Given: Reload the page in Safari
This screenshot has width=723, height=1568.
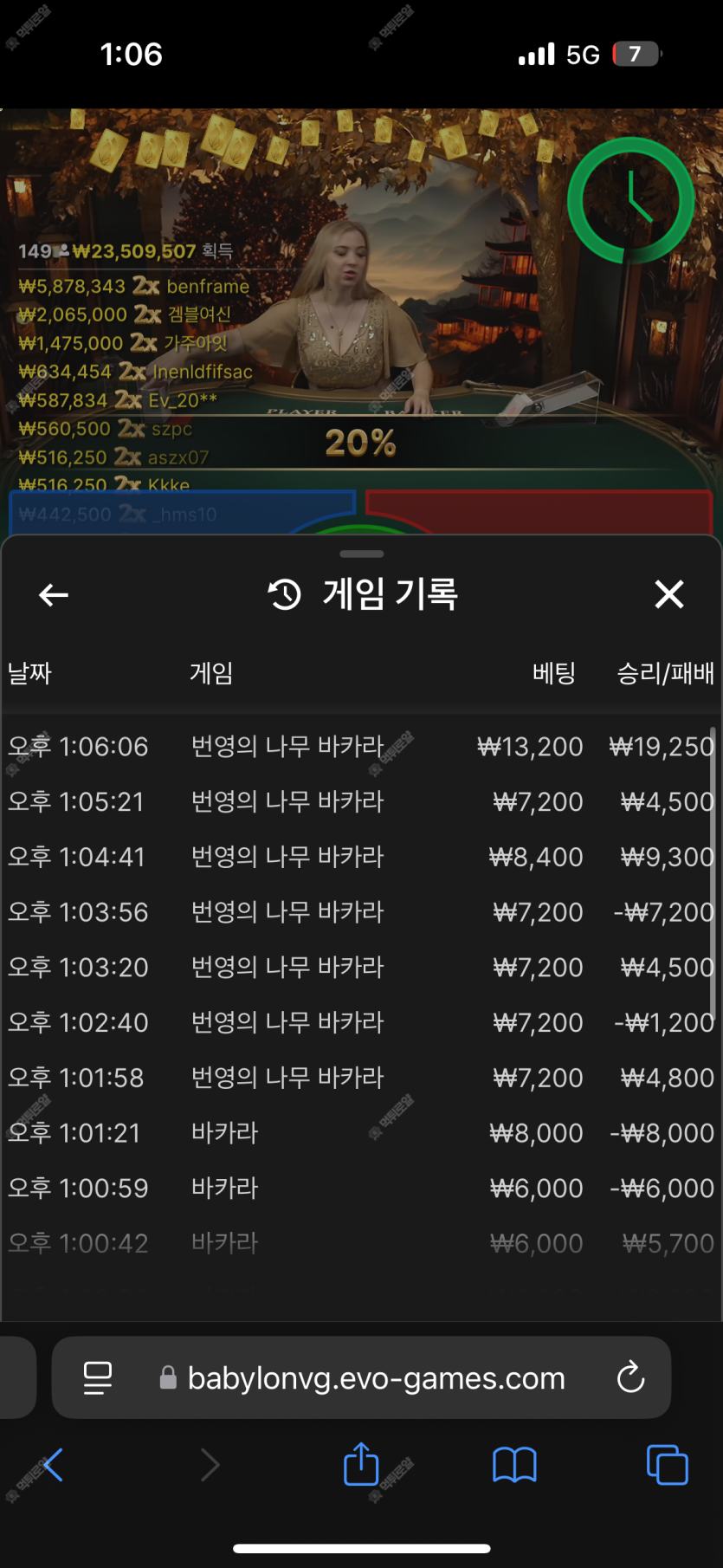Looking at the screenshot, I should pos(630,1377).
